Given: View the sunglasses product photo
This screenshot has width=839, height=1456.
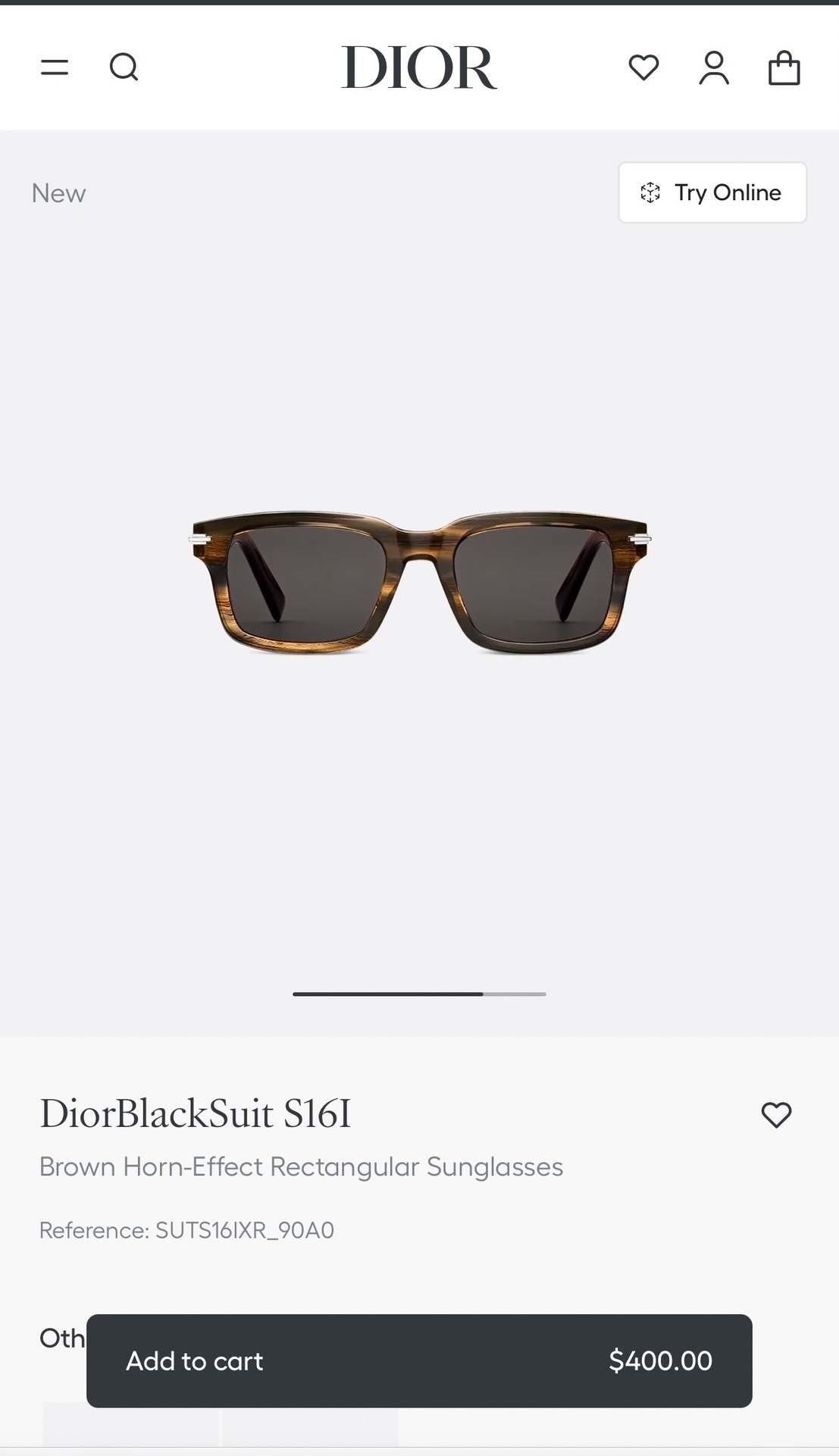Looking at the screenshot, I should 419,584.
